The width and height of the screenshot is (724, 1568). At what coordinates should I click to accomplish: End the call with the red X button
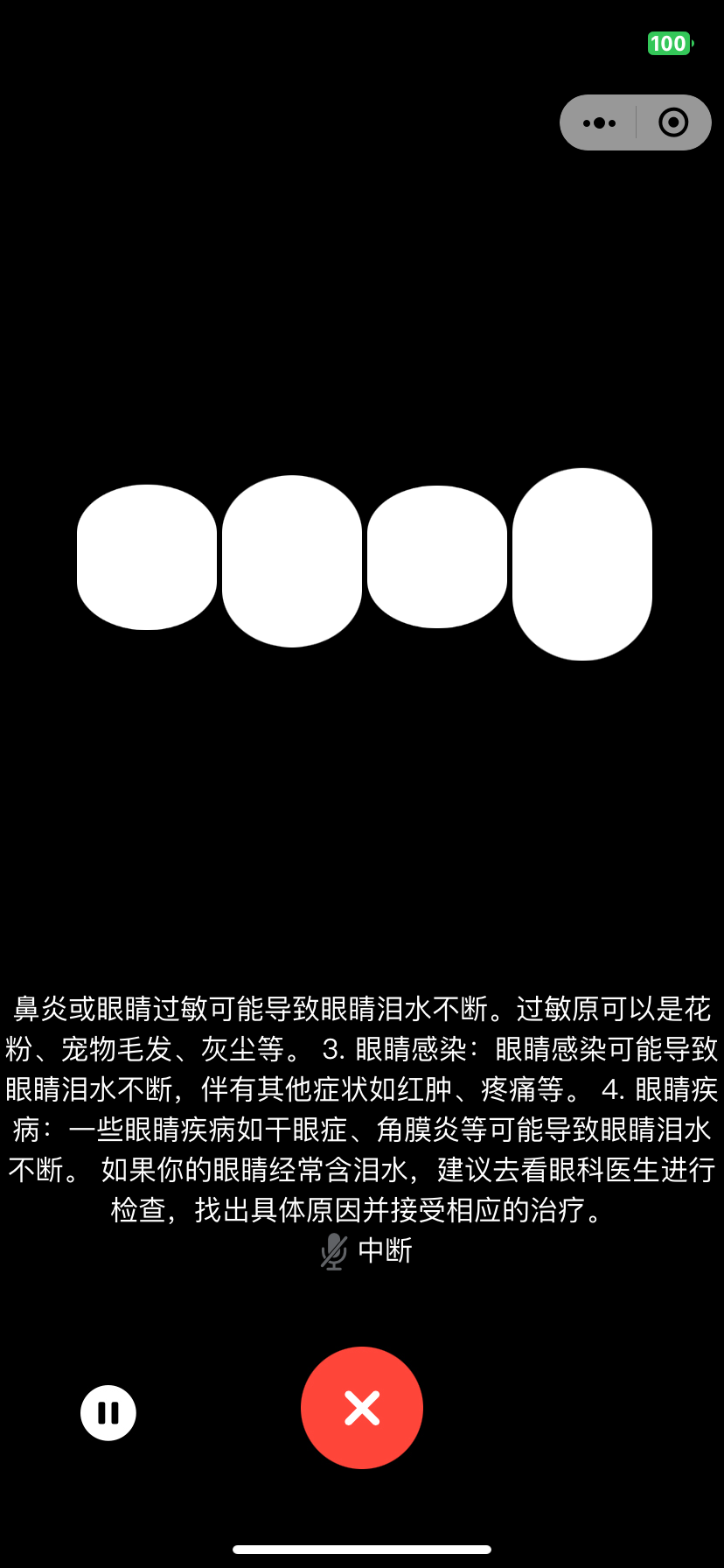(x=362, y=1408)
